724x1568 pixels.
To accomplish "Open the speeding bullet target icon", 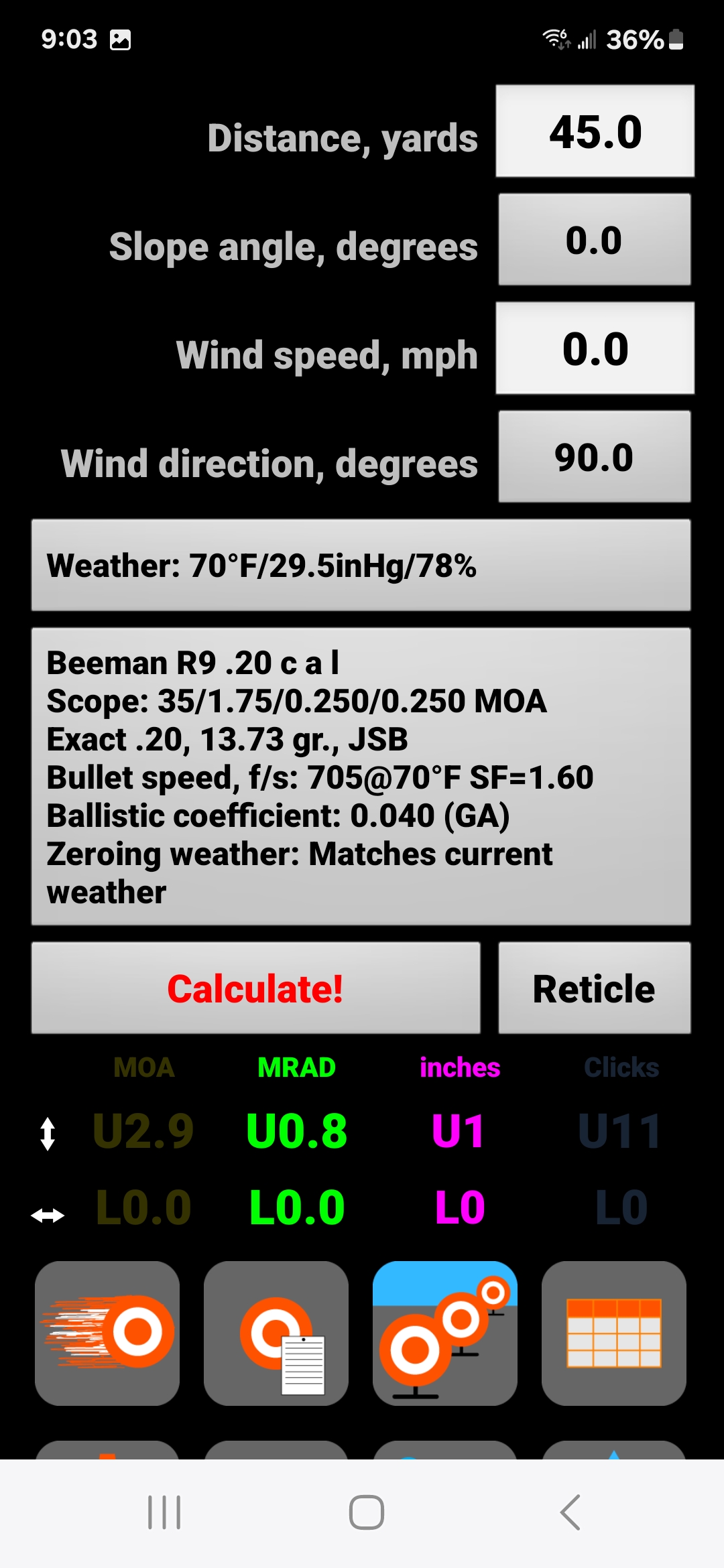I will (x=107, y=1333).
